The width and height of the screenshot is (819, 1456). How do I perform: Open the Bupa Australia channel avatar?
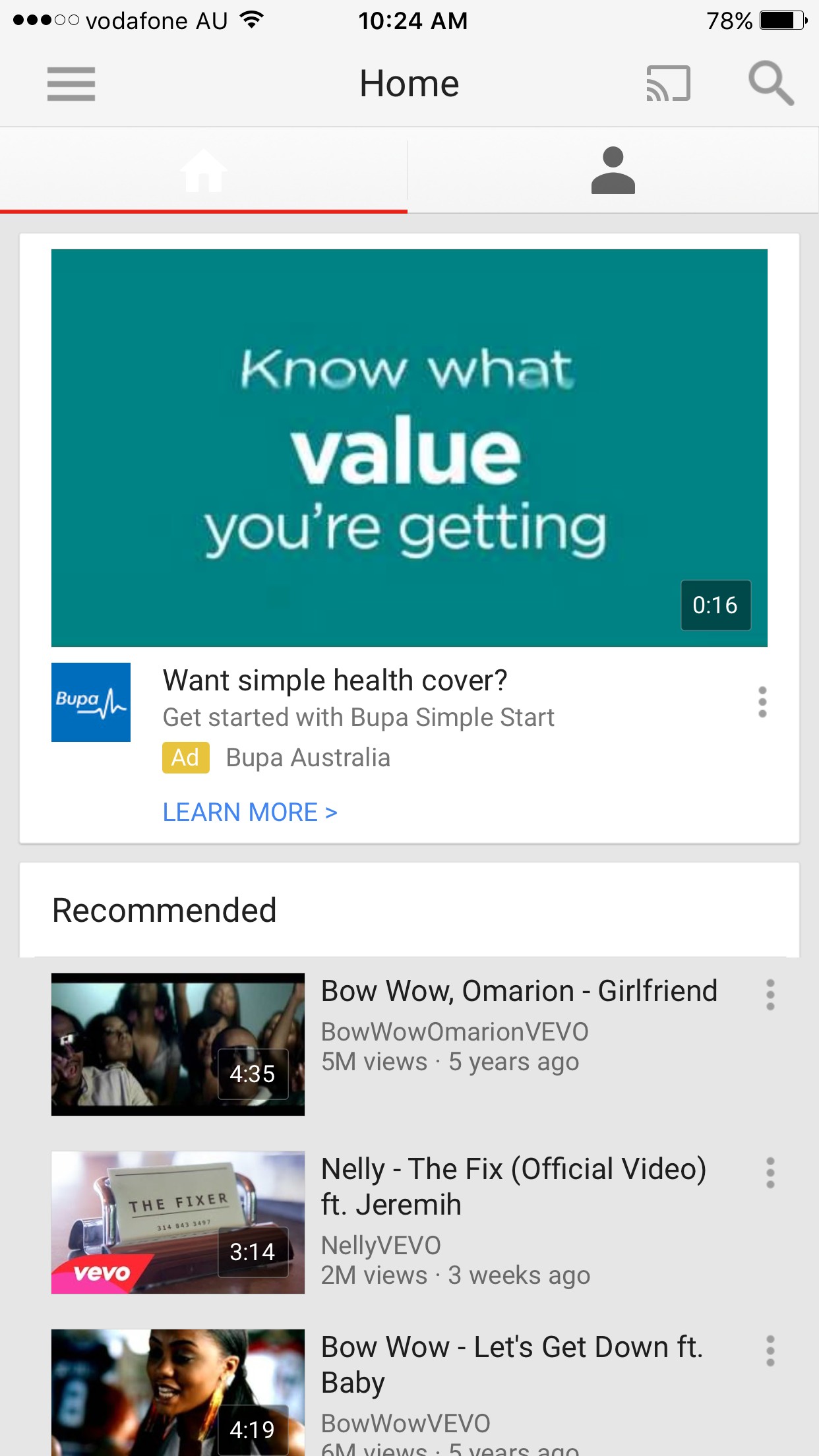point(91,702)
